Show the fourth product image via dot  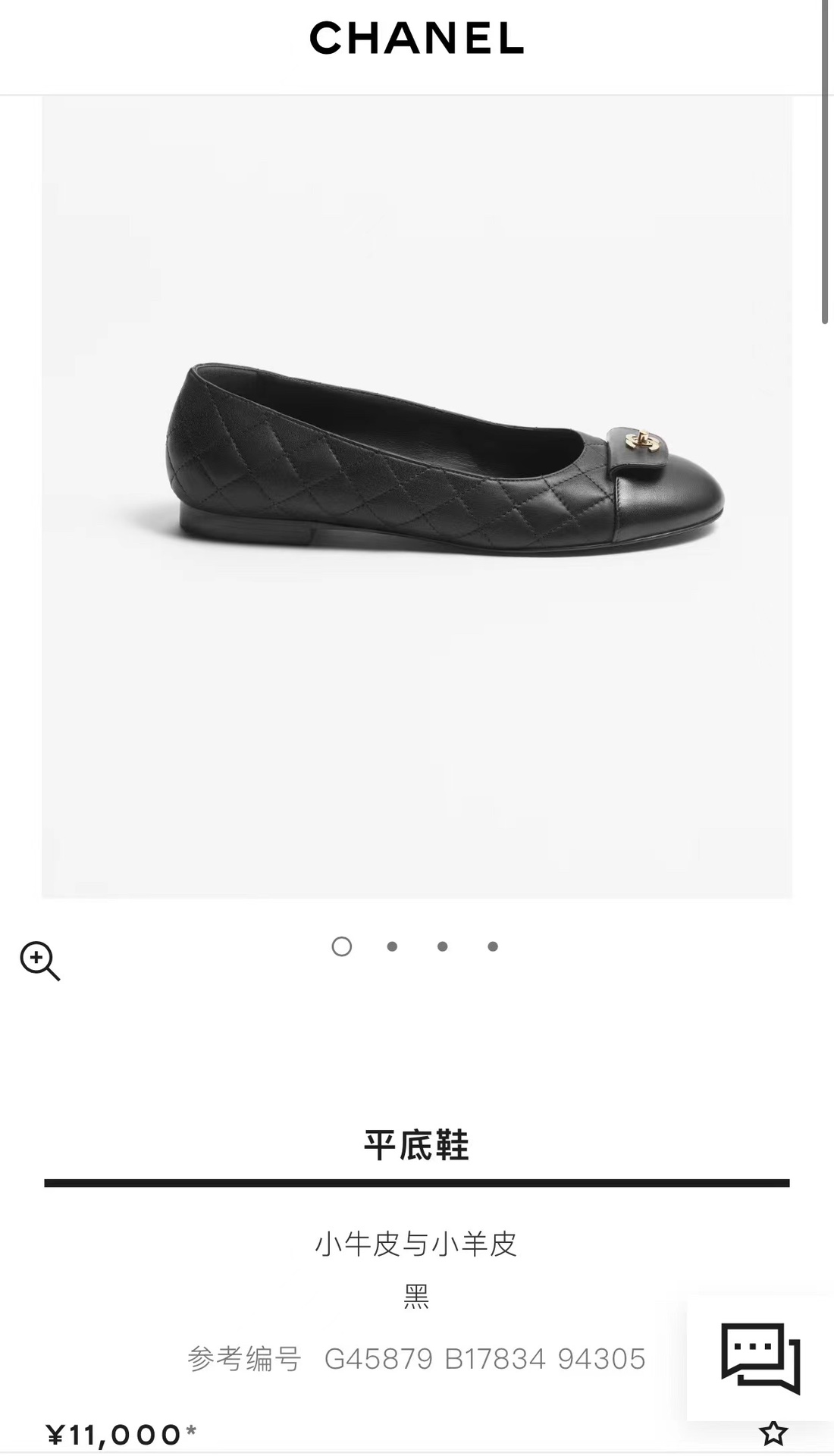[x=493, y=946]
